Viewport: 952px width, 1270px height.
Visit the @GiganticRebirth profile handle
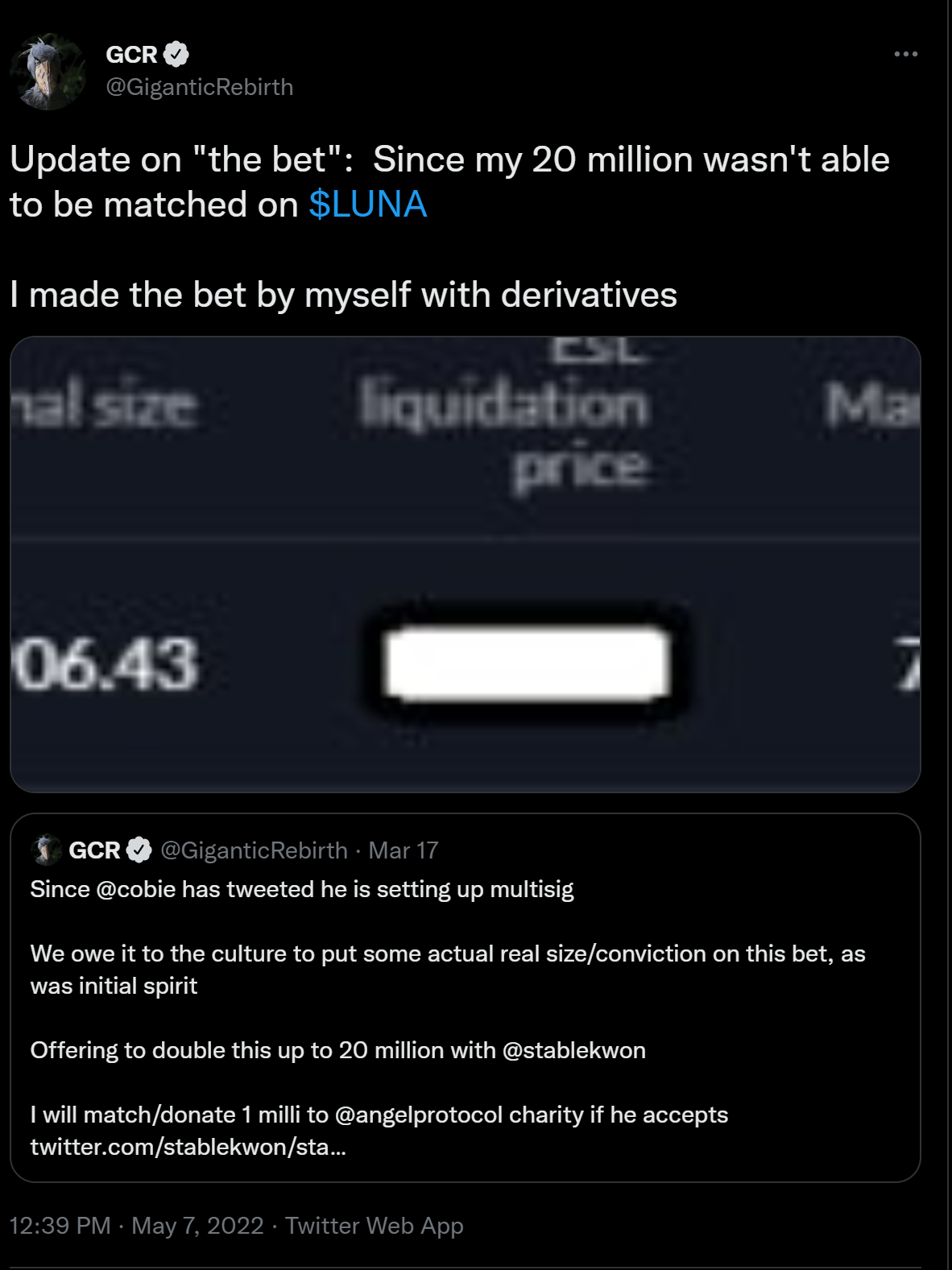click(x=200, y=87)
